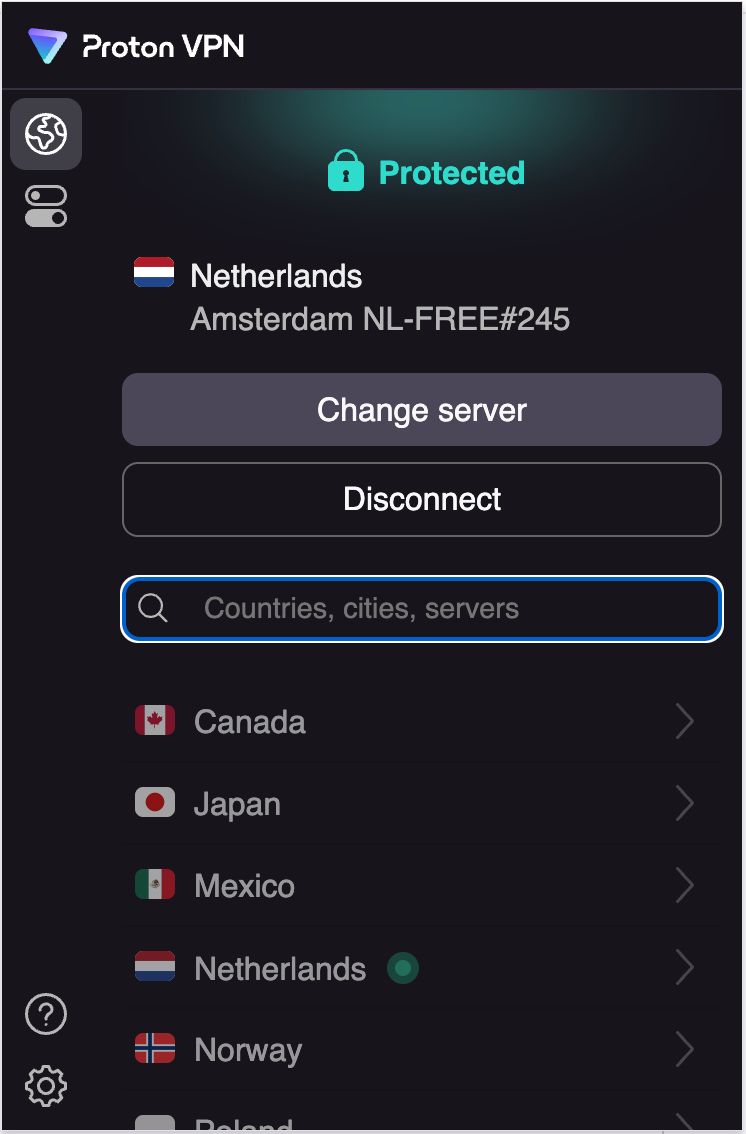Open settings gear icon
Viewport: 746px width, 1134px height.
(x=46, y=1086)
